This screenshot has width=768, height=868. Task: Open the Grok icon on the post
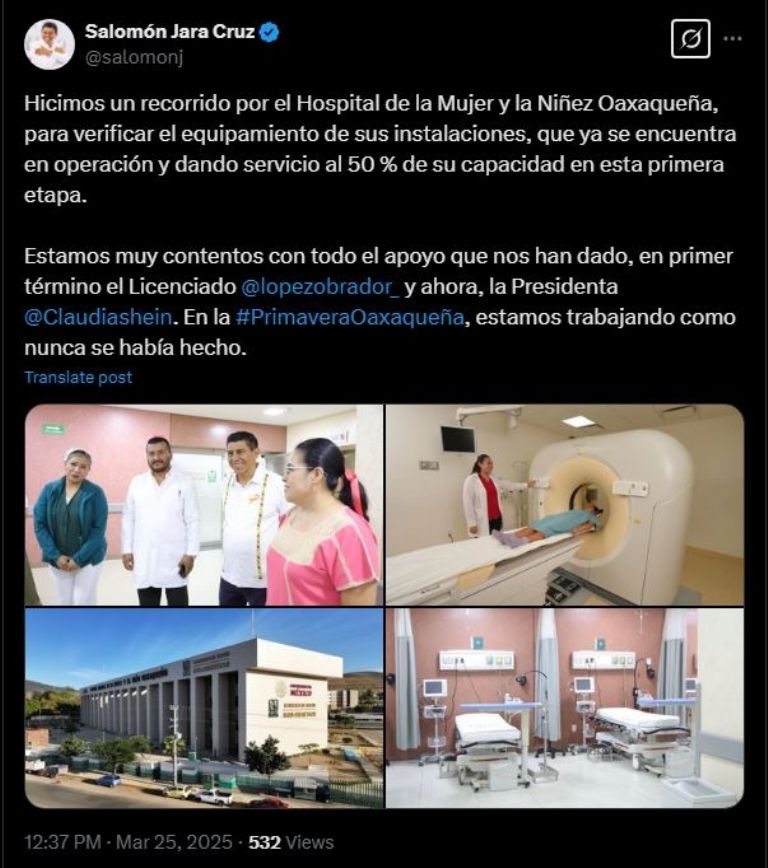pos(690,38)
